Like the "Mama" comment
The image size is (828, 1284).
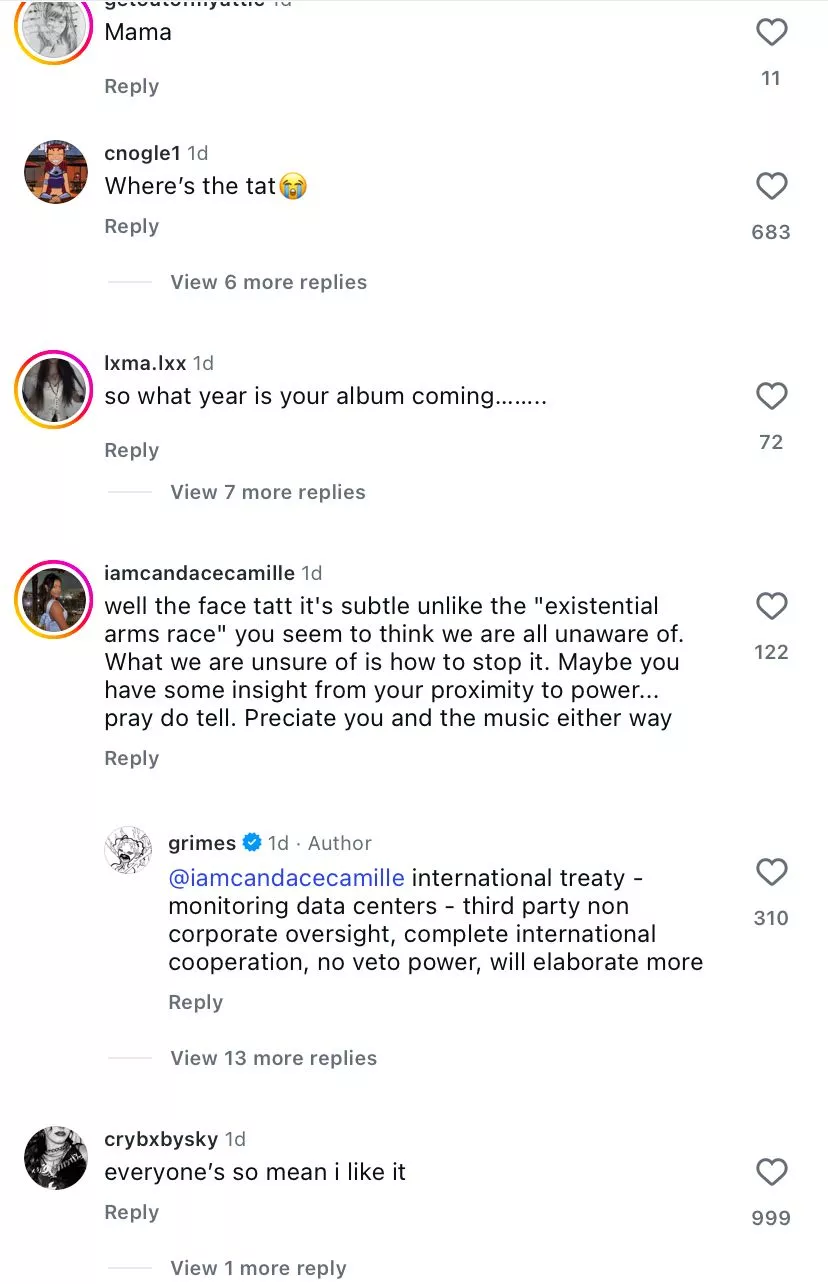point(771,33)
